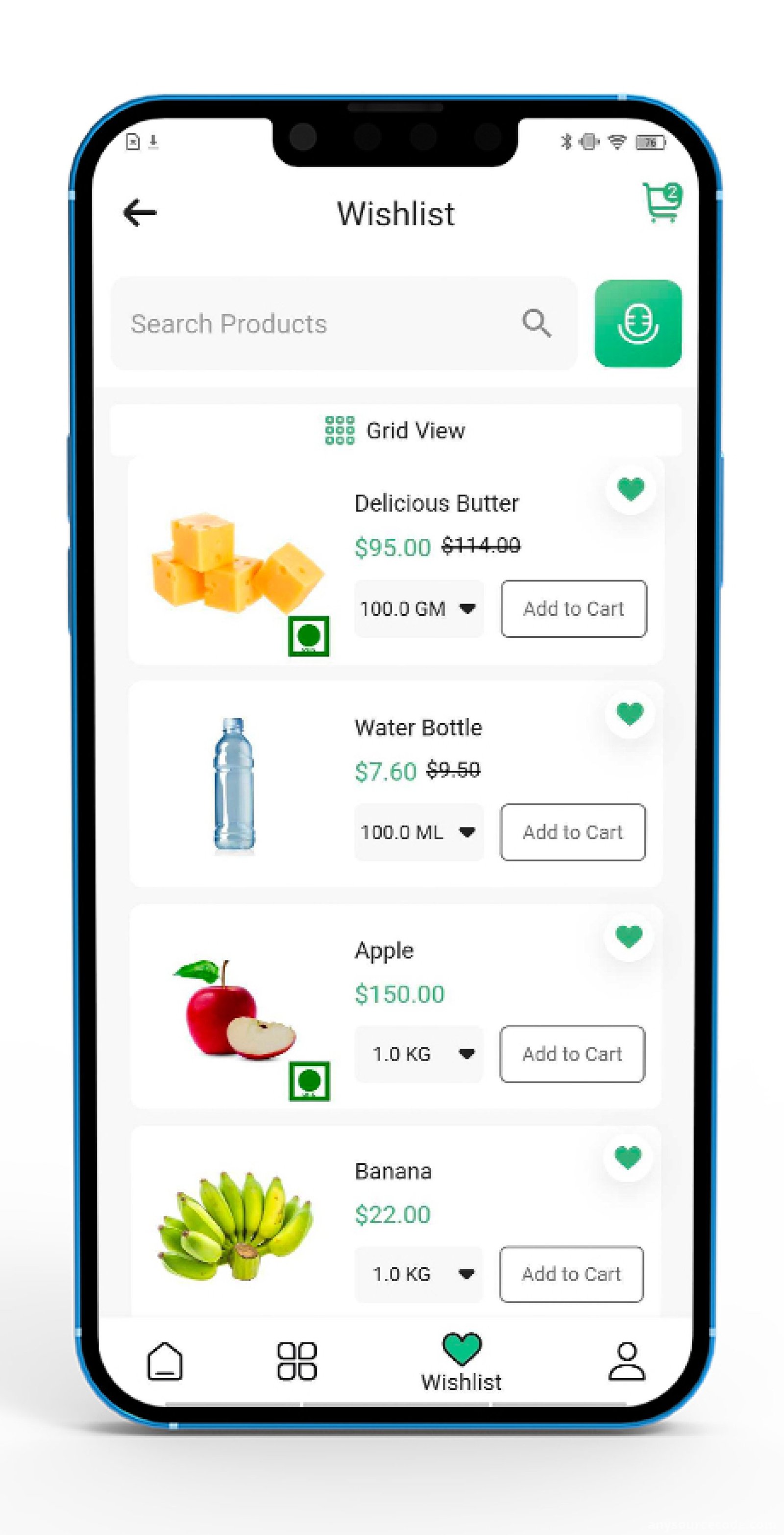784x1535 pixels.
Task: Switch to the profile tab
Action: point(627,1361)
